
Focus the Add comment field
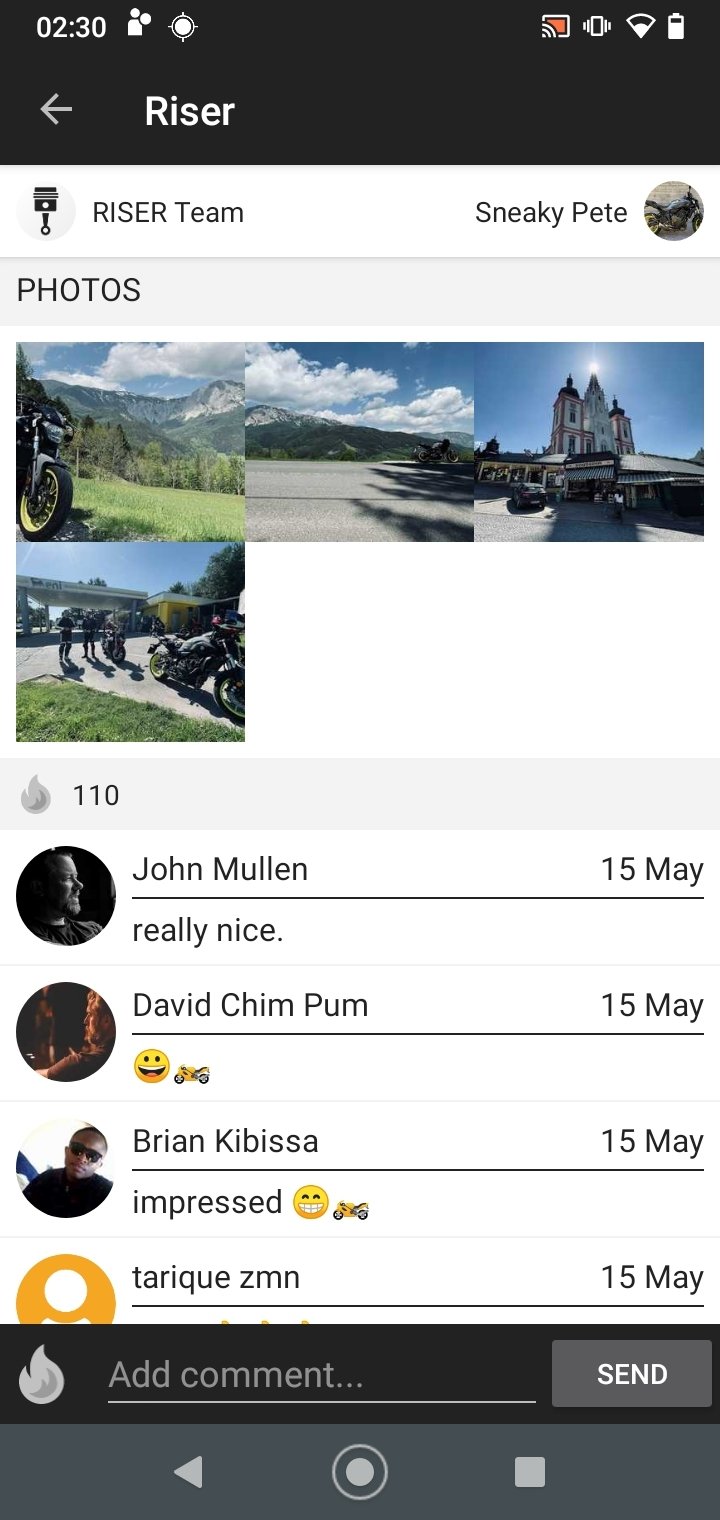coord(322,1375)
